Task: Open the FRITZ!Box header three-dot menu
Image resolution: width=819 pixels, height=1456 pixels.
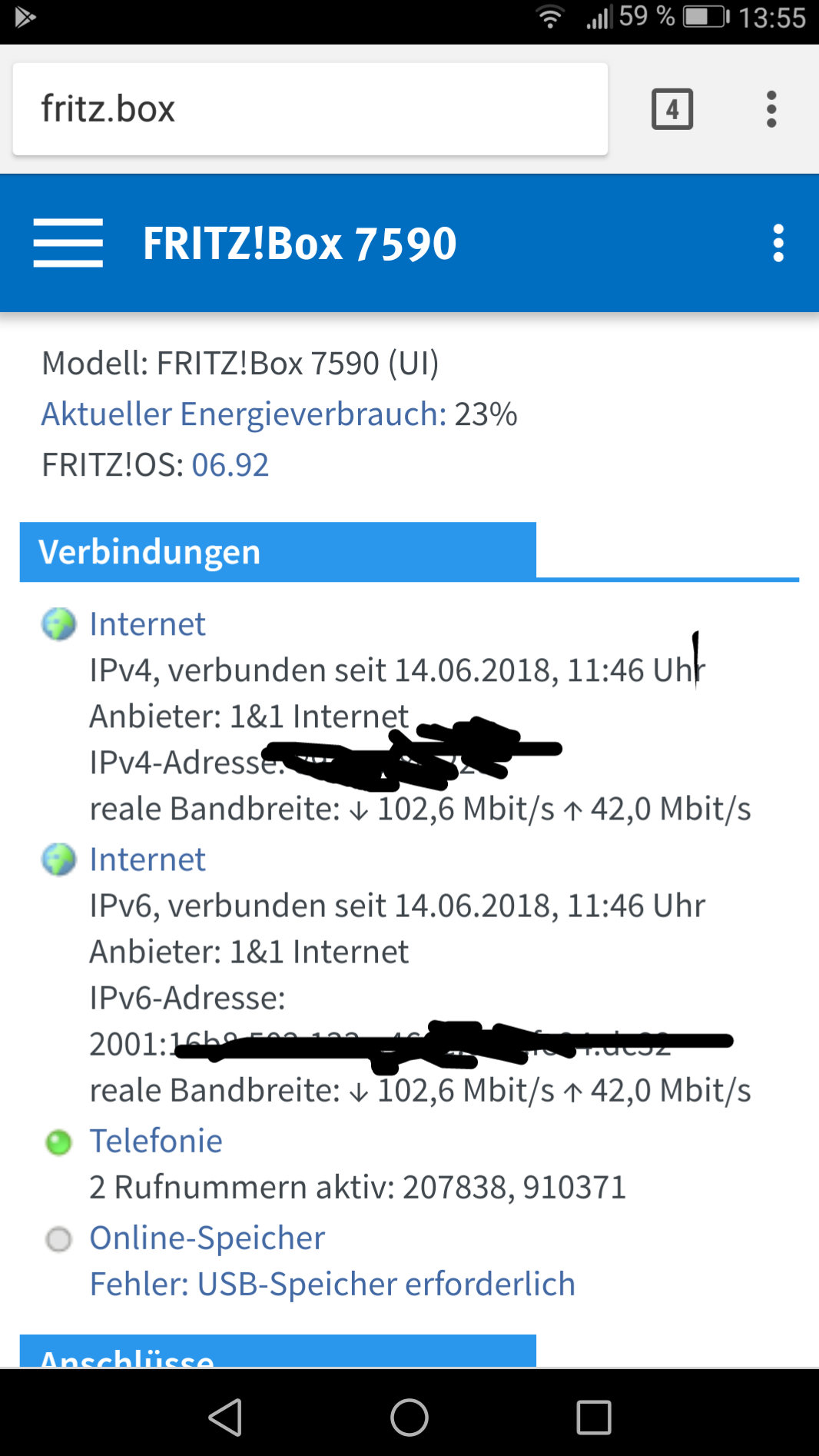Action: tap(778, 243)
